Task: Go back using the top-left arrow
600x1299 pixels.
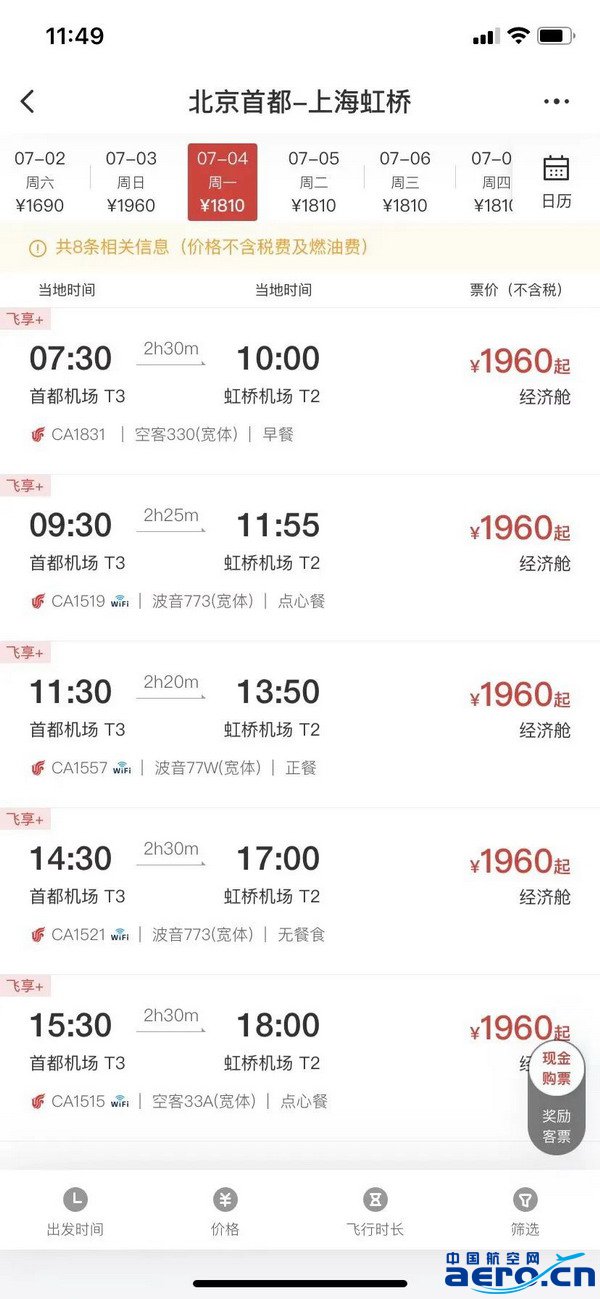Action: point(27,101)
